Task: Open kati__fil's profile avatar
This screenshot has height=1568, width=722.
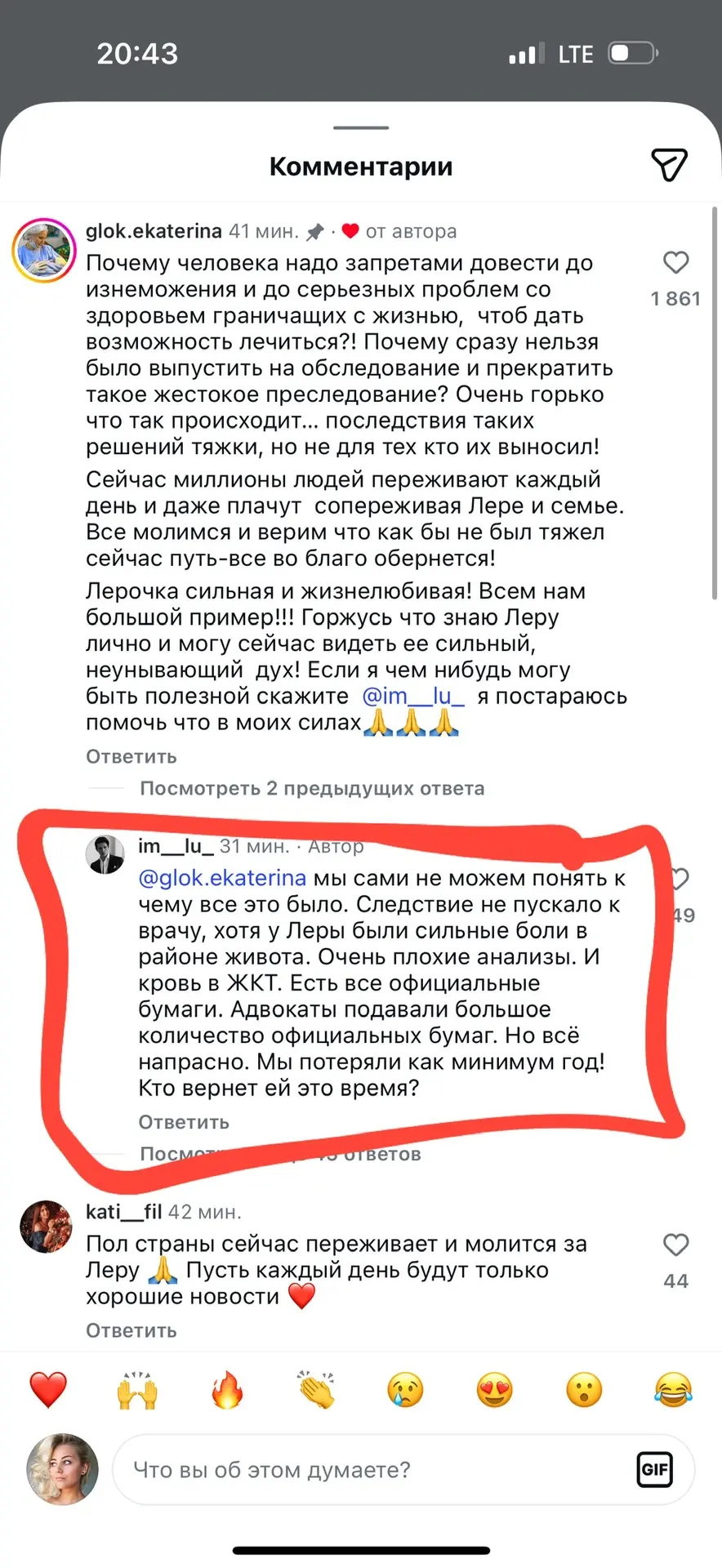Action: click(47, 1227)
